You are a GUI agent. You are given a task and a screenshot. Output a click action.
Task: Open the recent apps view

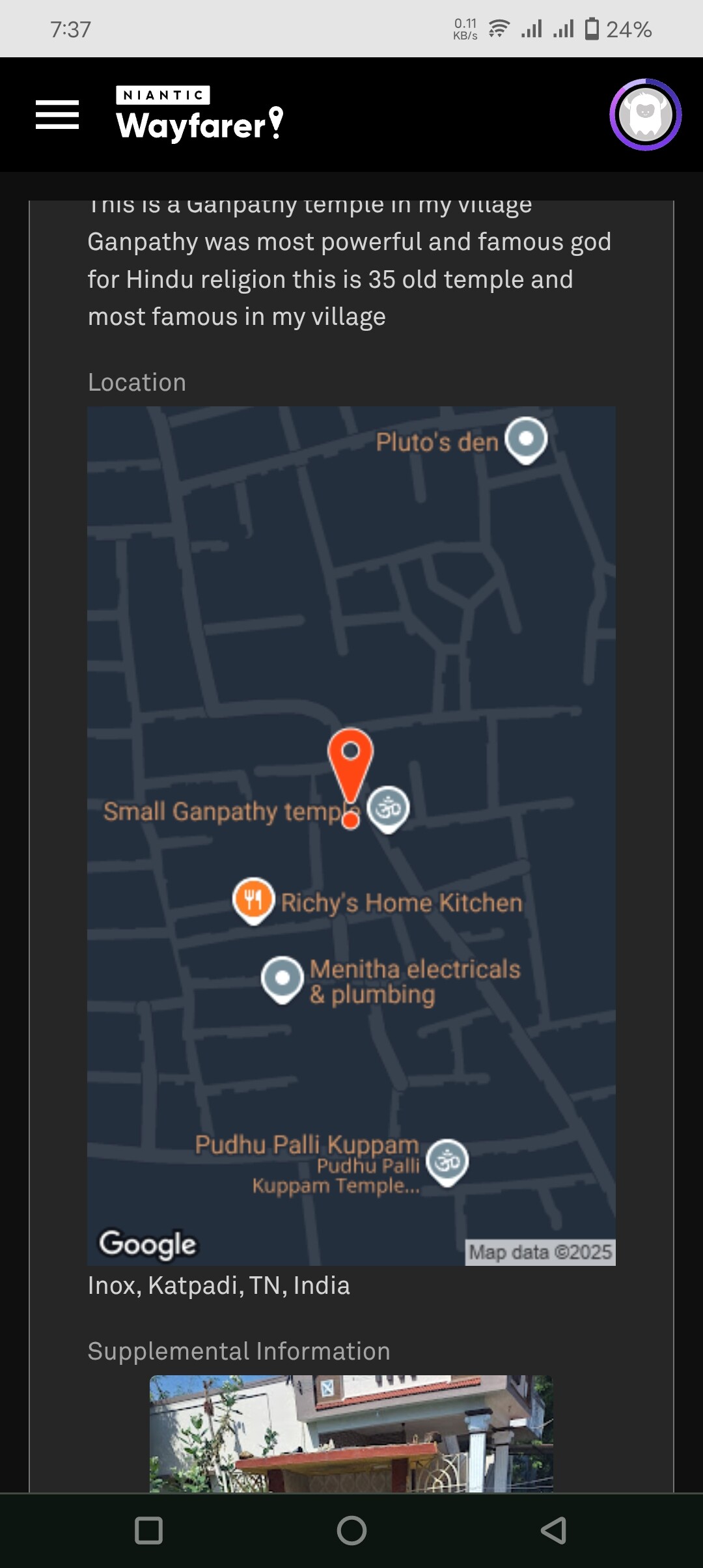tap(148, 1530)
